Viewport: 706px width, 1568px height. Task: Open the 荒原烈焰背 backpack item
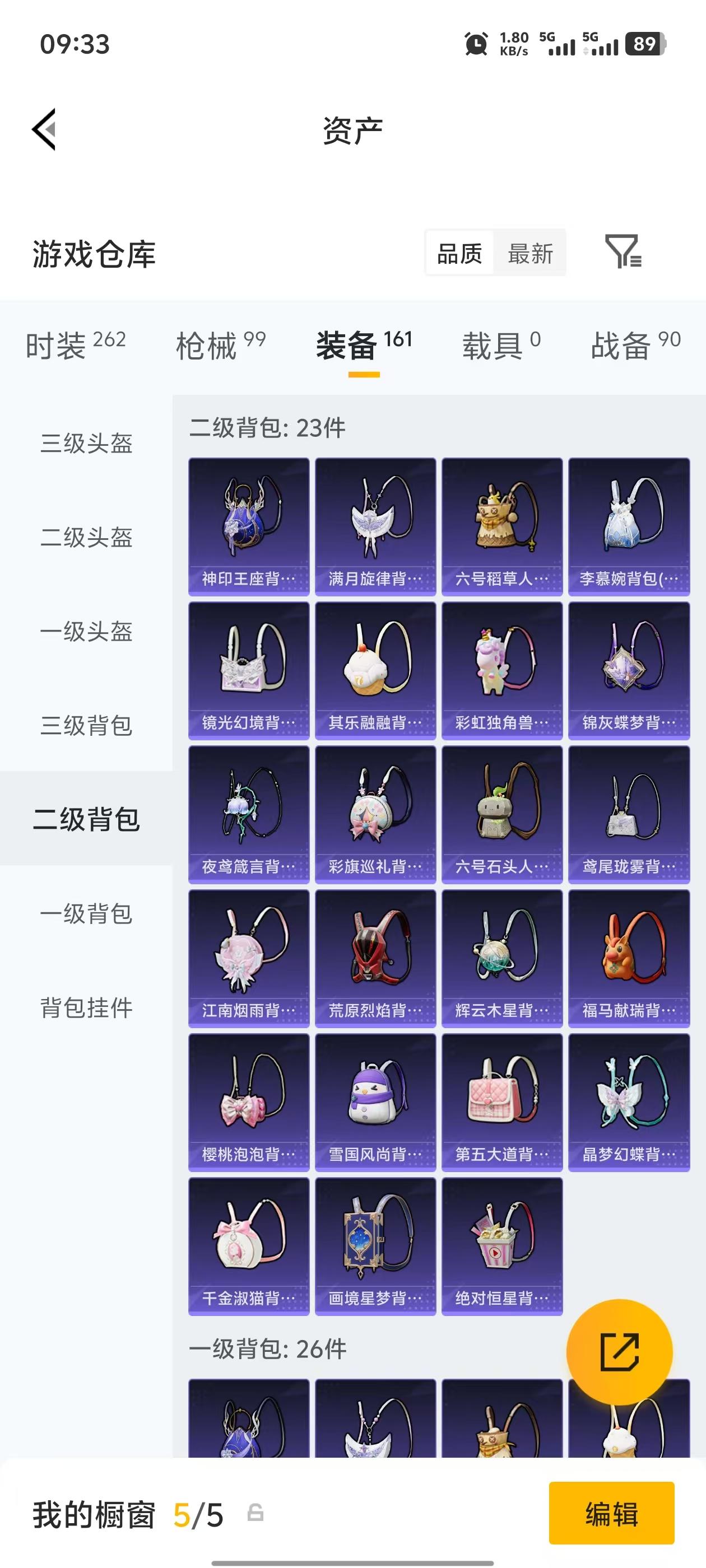point(376,959)
